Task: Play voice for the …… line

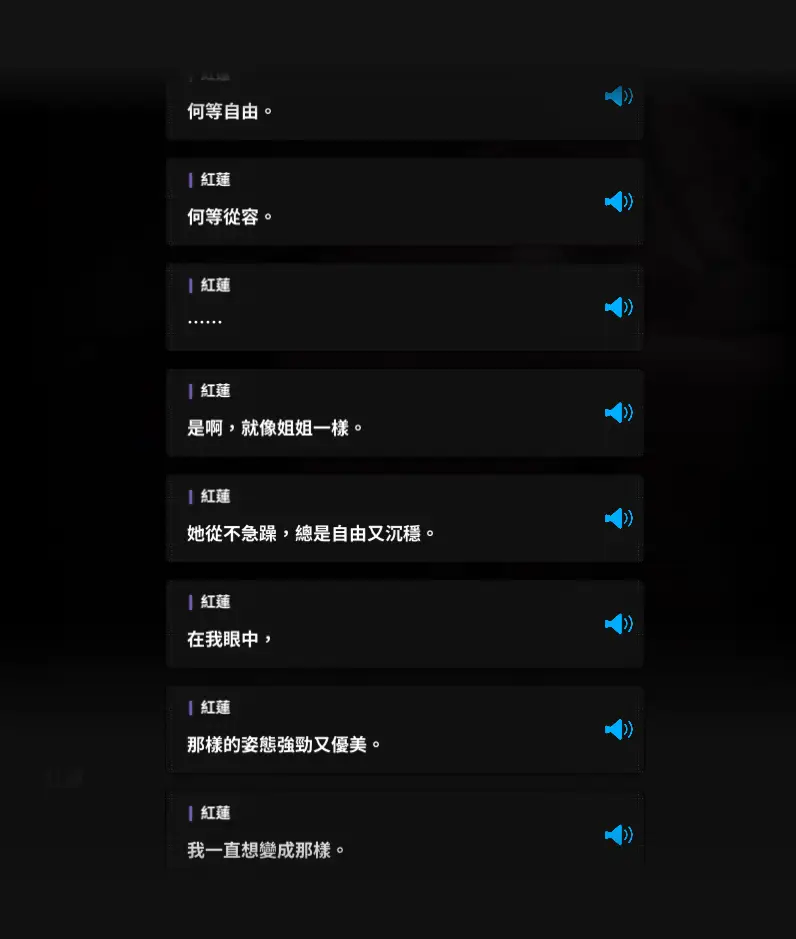Action: pos(618,307)
